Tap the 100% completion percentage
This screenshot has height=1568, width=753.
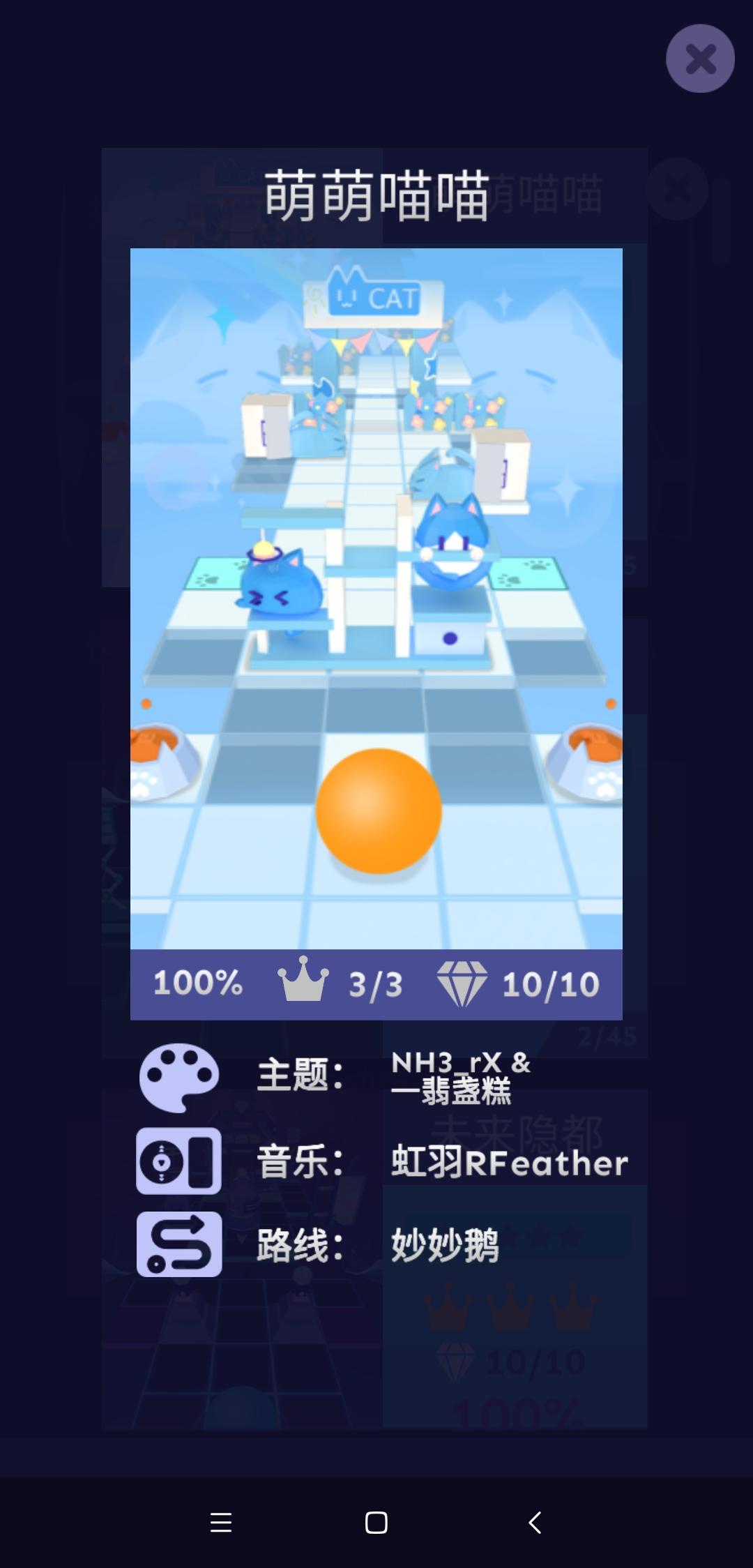(197, 982)
